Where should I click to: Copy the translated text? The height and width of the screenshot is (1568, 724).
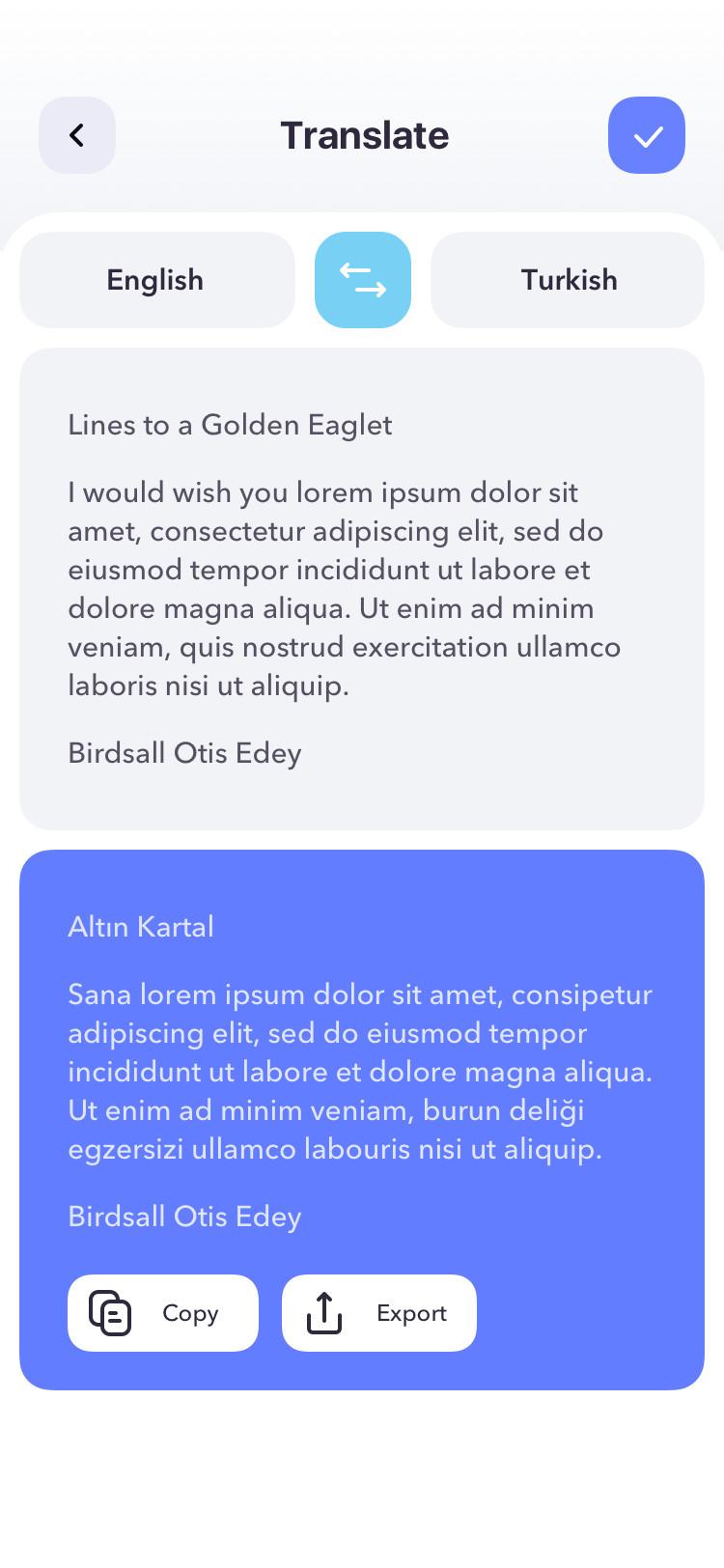163,1313
